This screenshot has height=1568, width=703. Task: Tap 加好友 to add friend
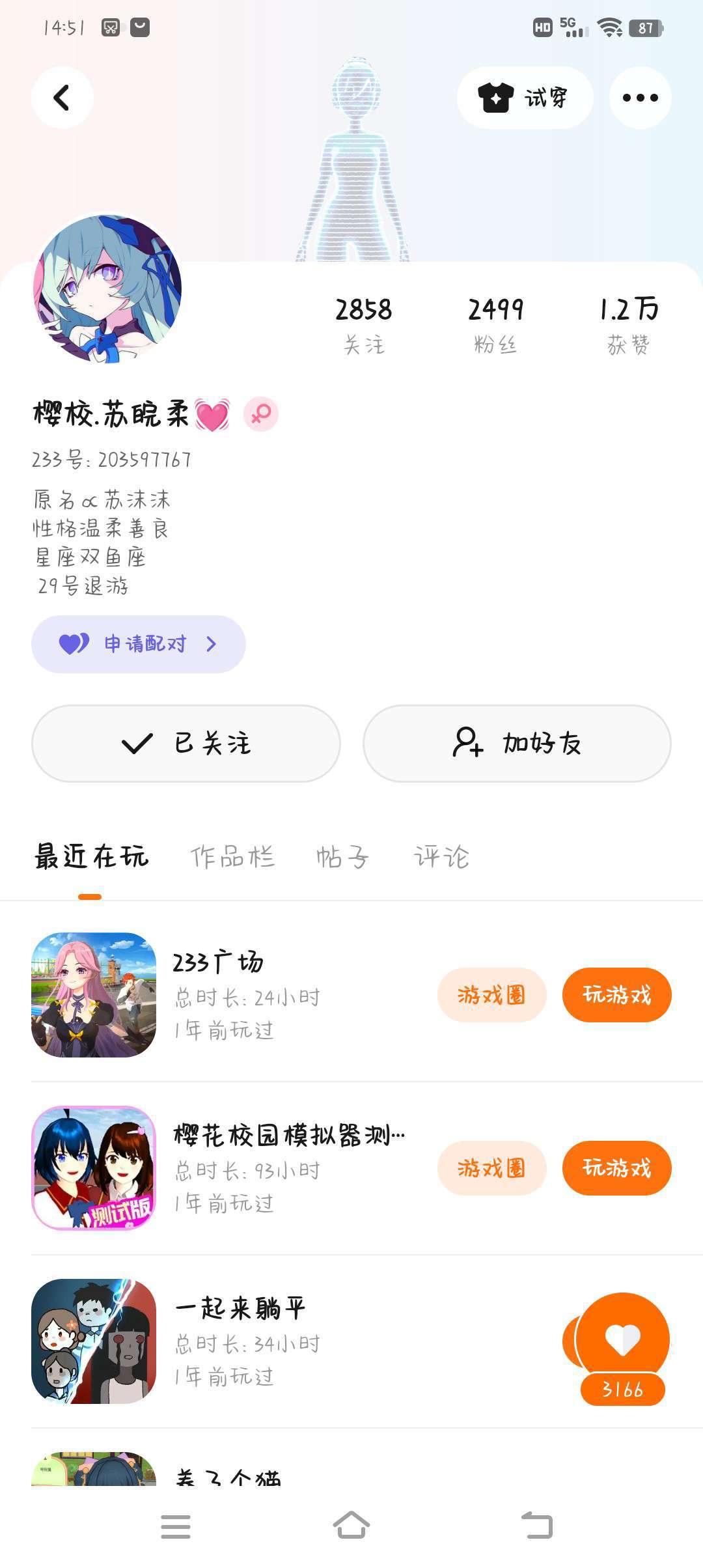[x=517, y=743]
